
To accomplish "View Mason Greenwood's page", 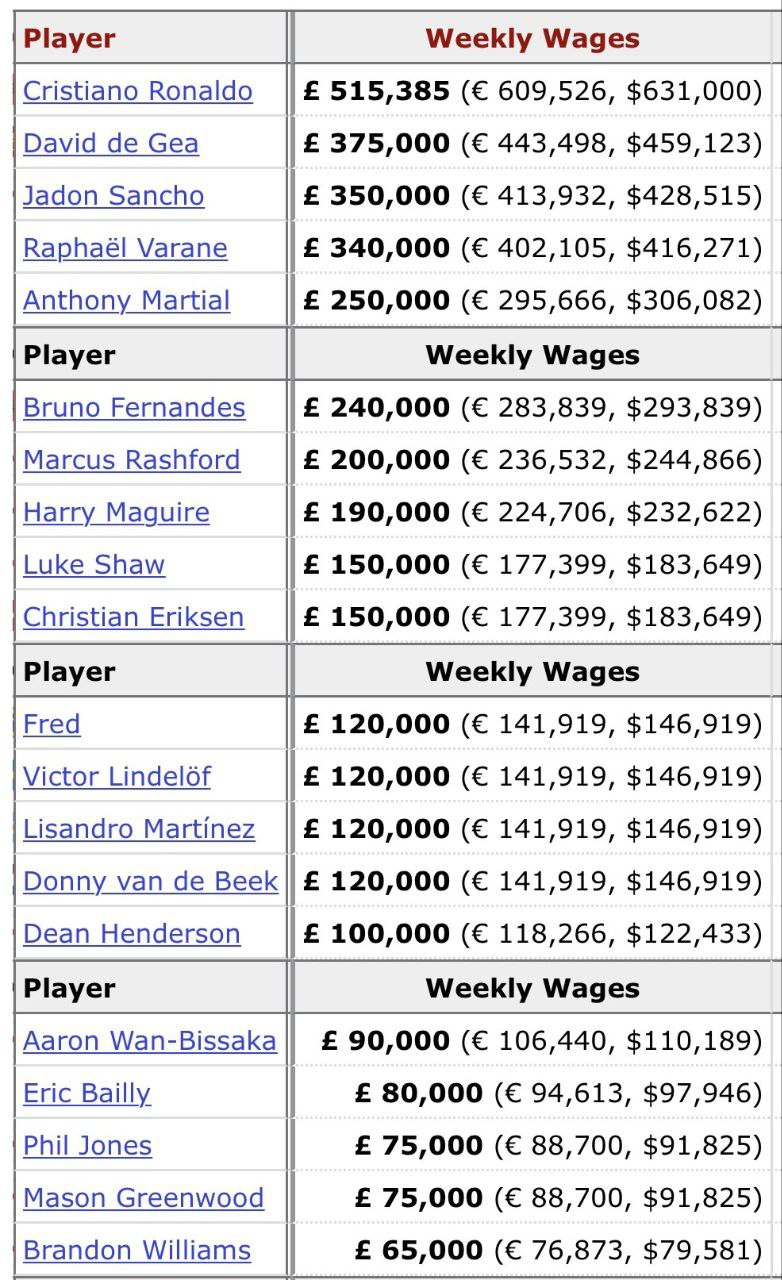I will [144, 1198].
